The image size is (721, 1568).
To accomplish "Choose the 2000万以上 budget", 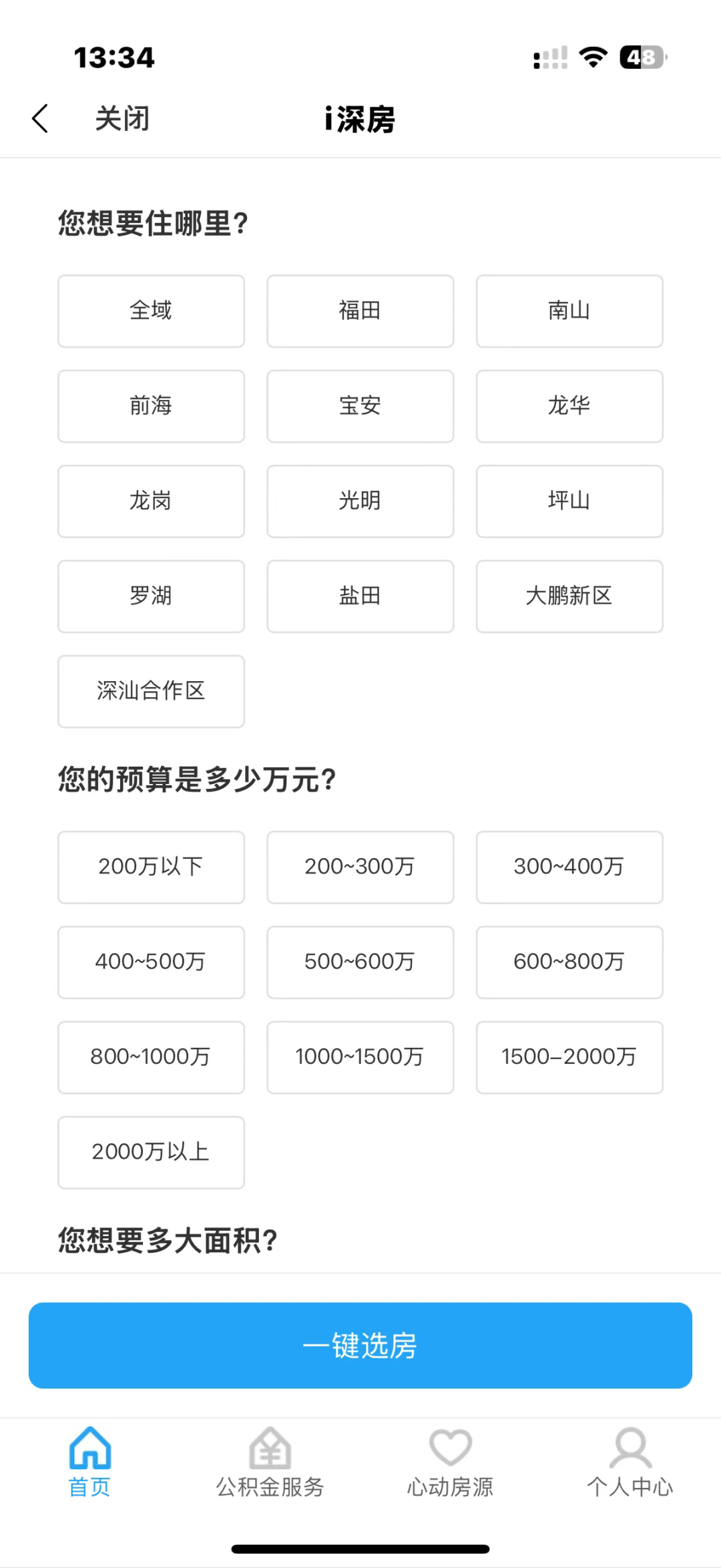I will pos(151,1152).
